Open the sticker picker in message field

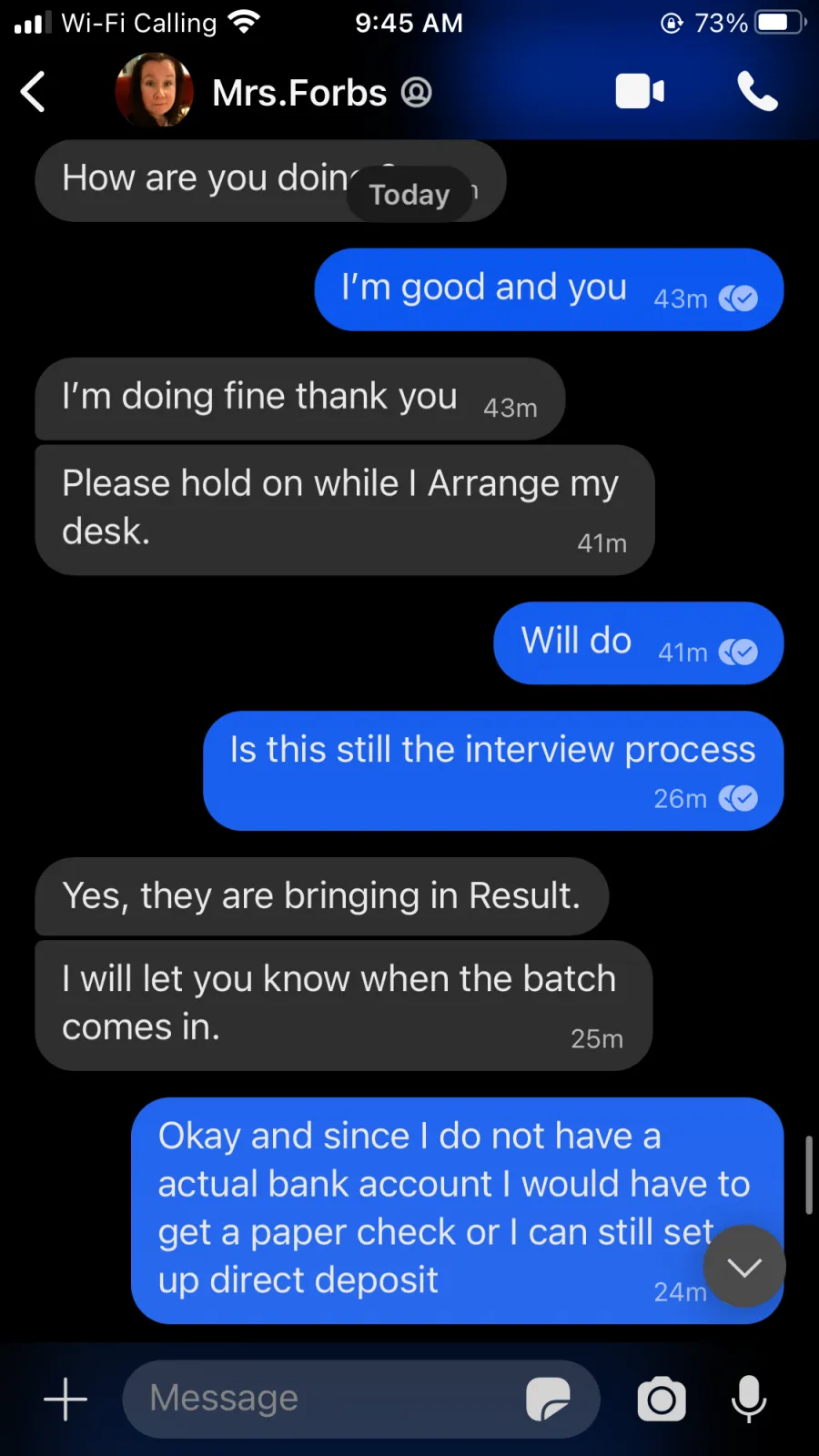point(548,1399)
